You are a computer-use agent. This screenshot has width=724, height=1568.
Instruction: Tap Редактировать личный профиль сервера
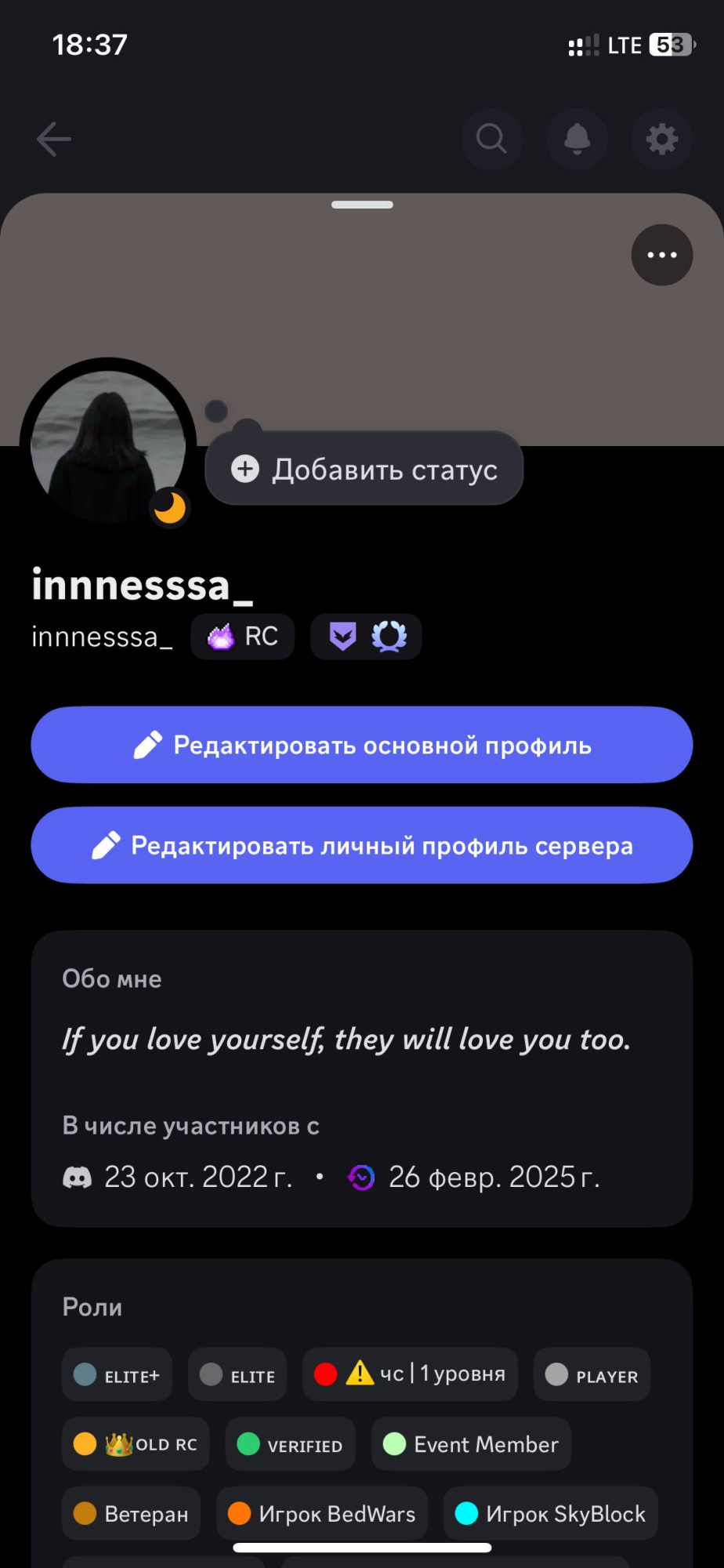pos(362,845)
